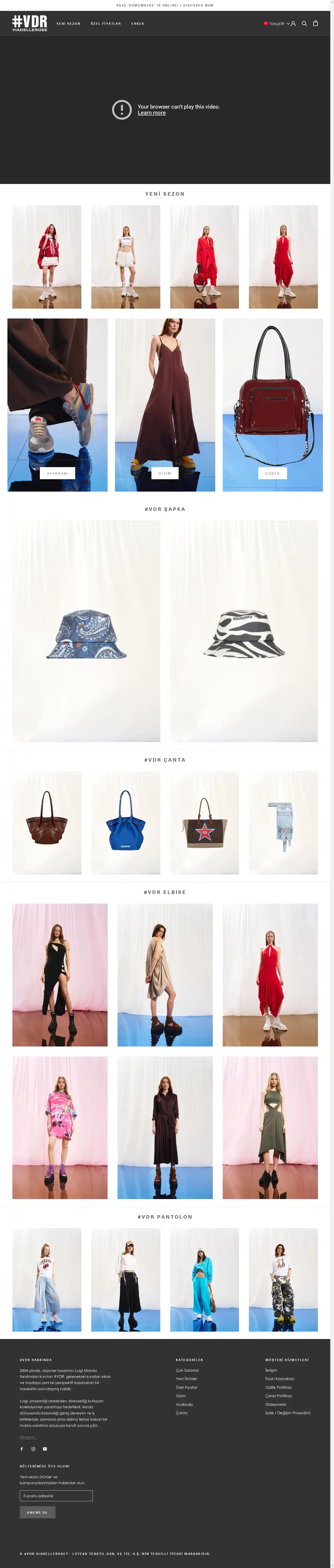The width and height of the screenshot is (334, 1568).
Task: Open the AYAKKABI category button
Action: tap(57, 473)
